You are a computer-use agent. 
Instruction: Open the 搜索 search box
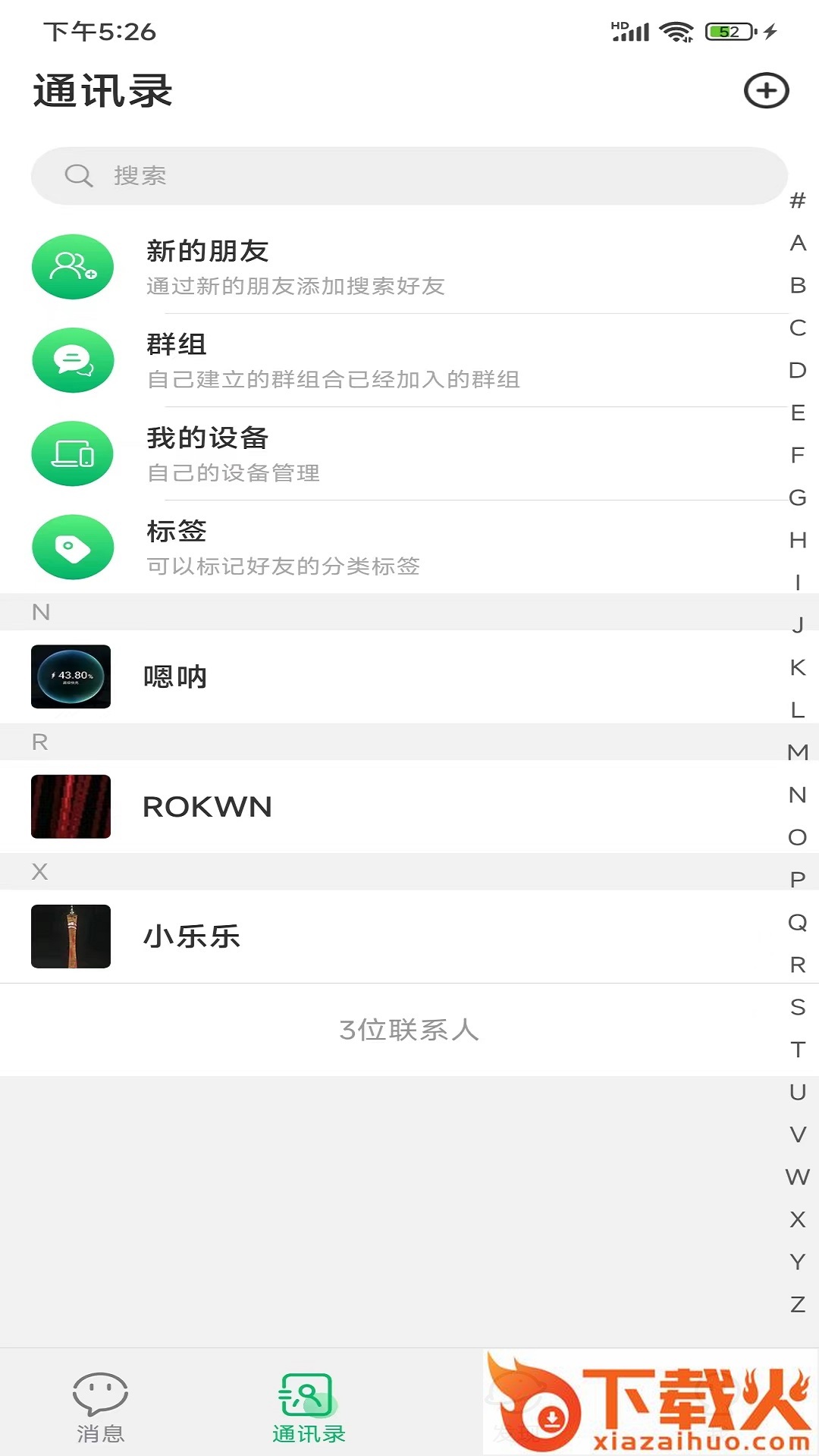(x=409, y=175)
